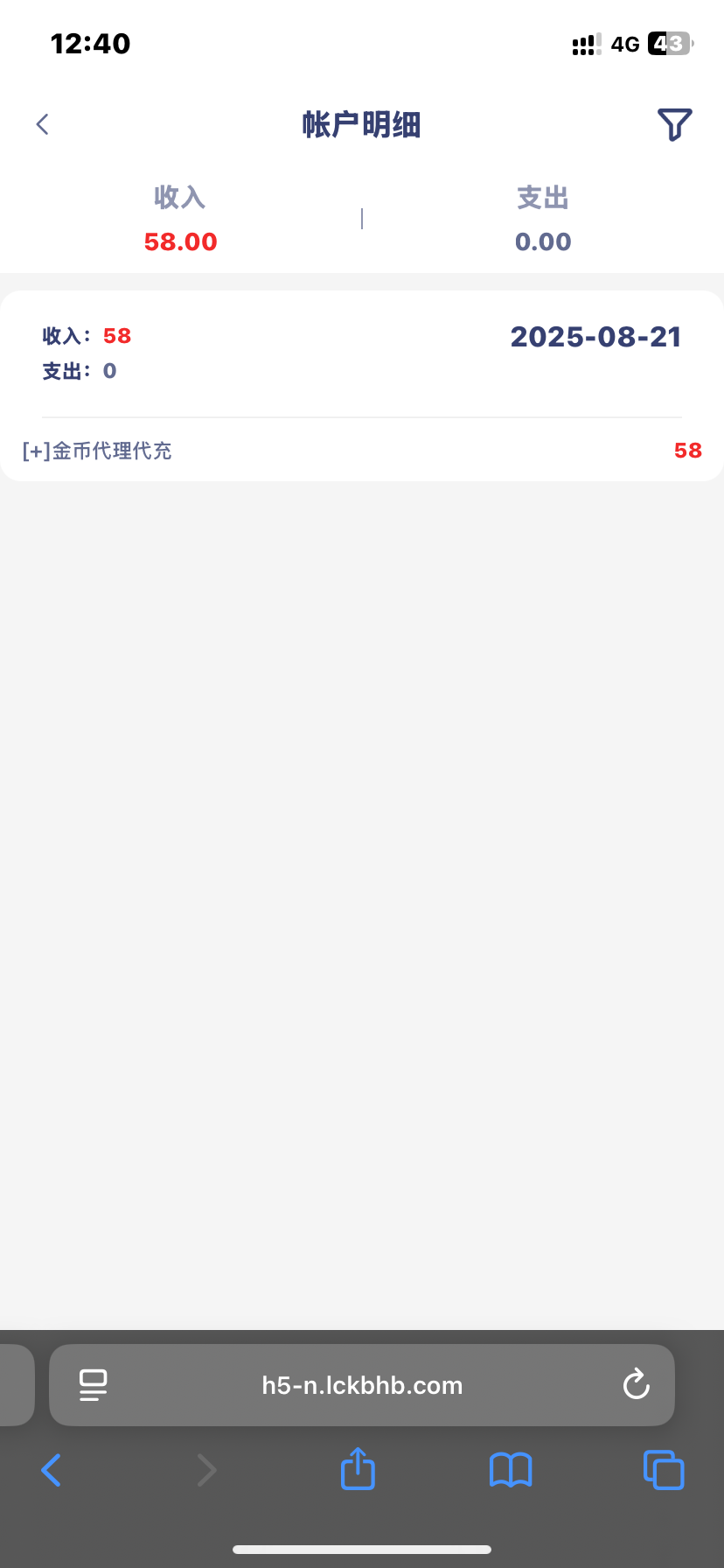The width and height of the screenshot is (724, 1568).
Task: Tap the battery indicator in status bar
Action: tap(662, 44)
